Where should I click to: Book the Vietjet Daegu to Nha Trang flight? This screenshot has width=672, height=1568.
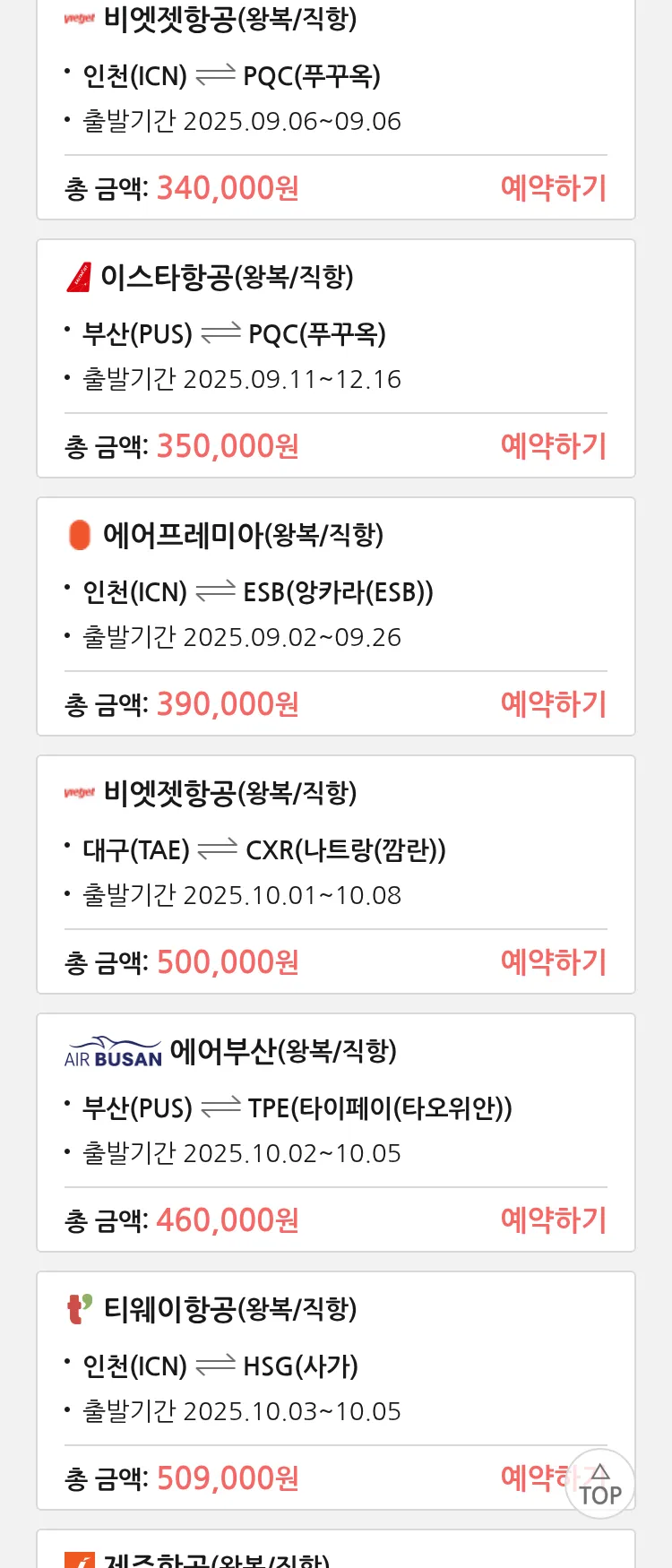[553, 962]
